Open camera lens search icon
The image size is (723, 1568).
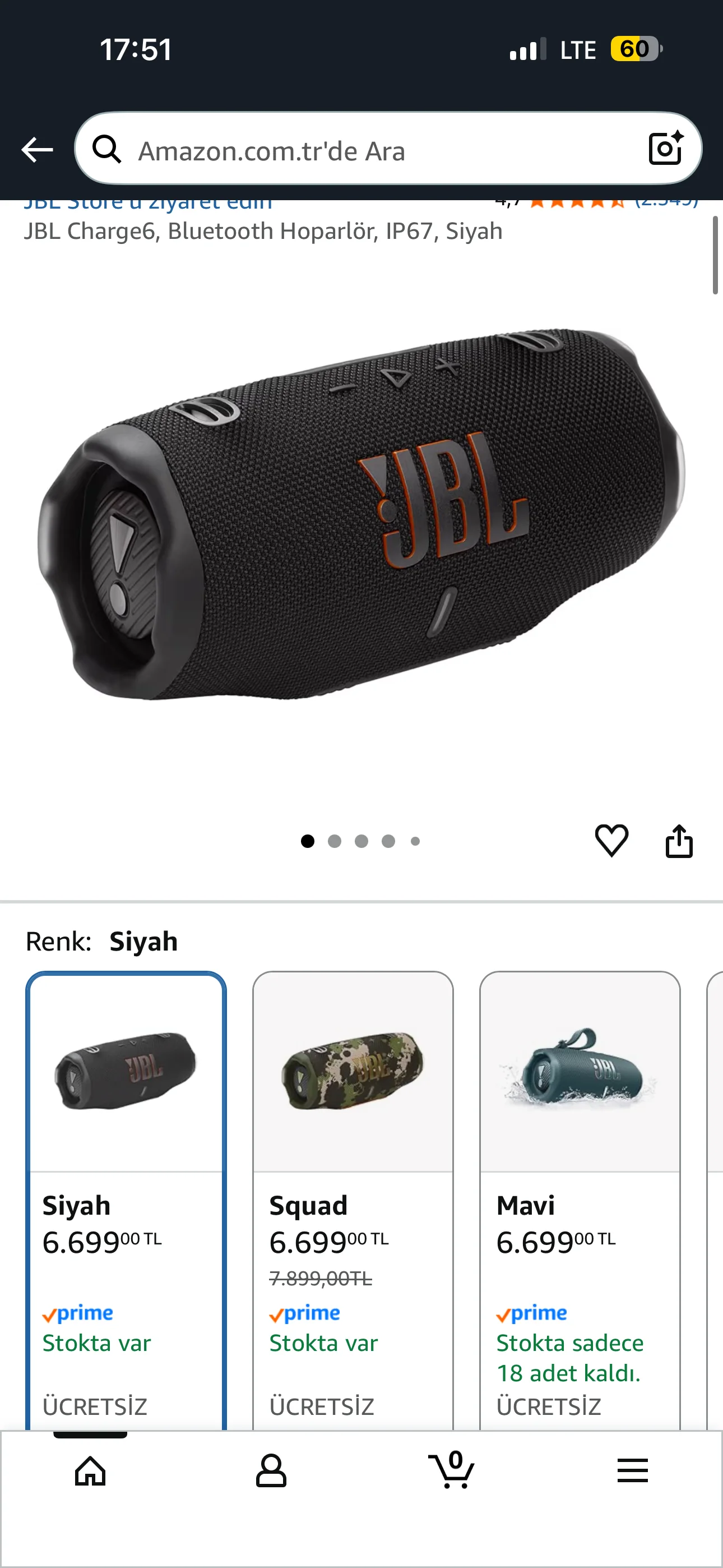click(665, 149)
